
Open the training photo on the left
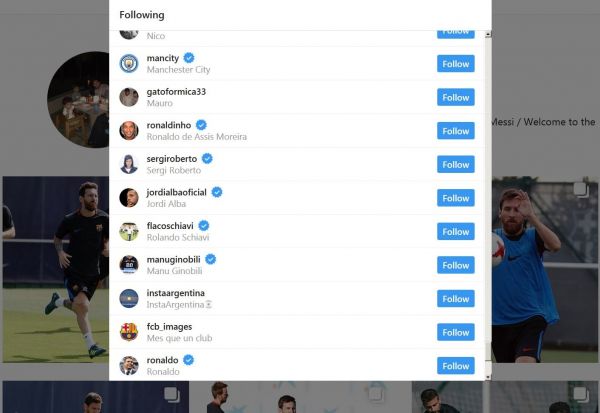54,270
